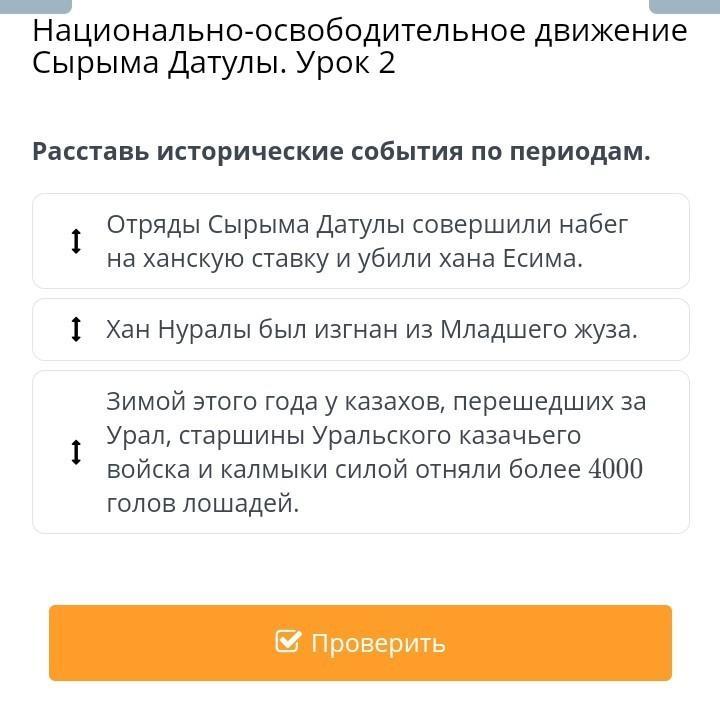Select the card about 4000 голов лошадей
This screenshot has width=720, height=718.
click(360, 452)
